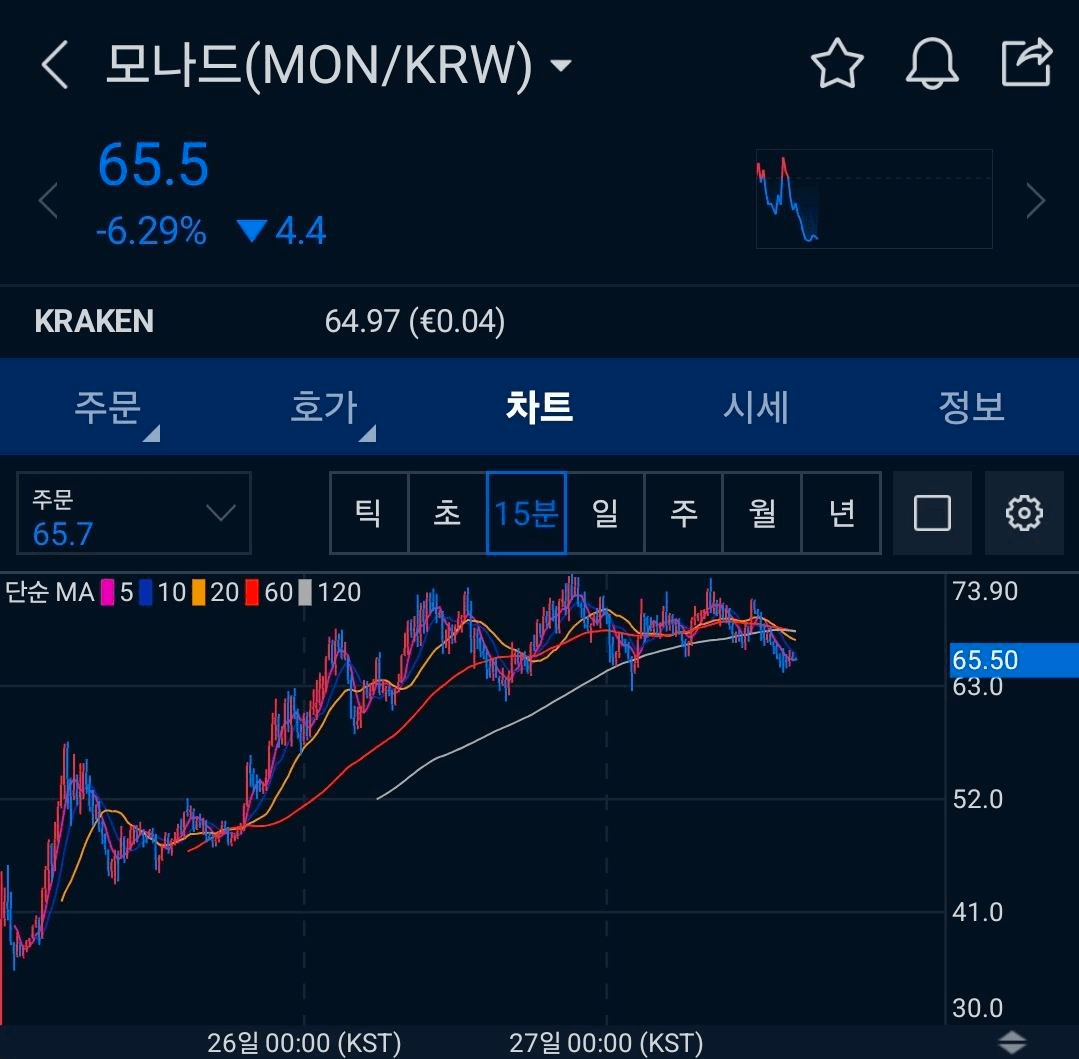The height and width of the screenshot is (1059, 1079).
Task: Switch to the 주문 tab
Action: coord(108,407)
